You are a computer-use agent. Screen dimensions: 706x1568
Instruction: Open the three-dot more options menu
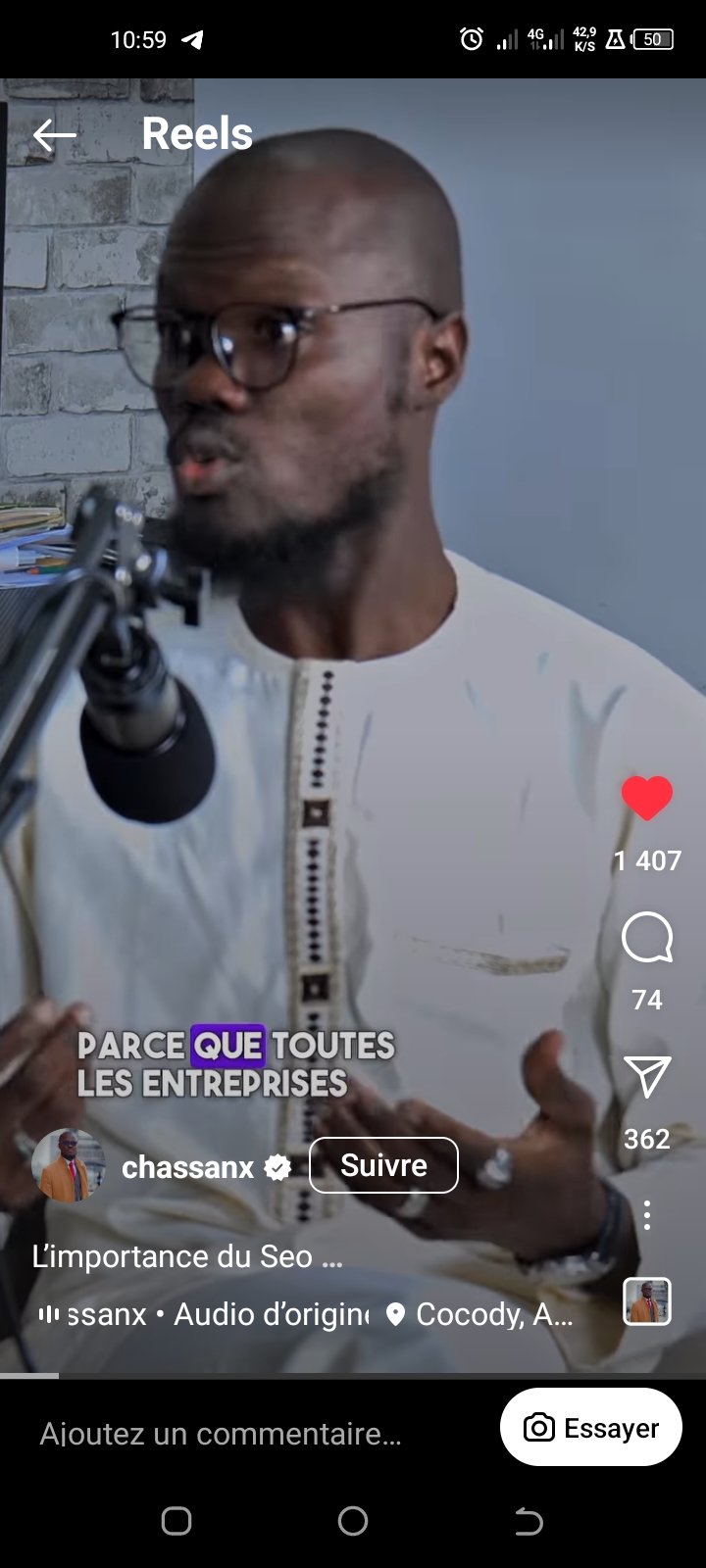(647, 1215)
